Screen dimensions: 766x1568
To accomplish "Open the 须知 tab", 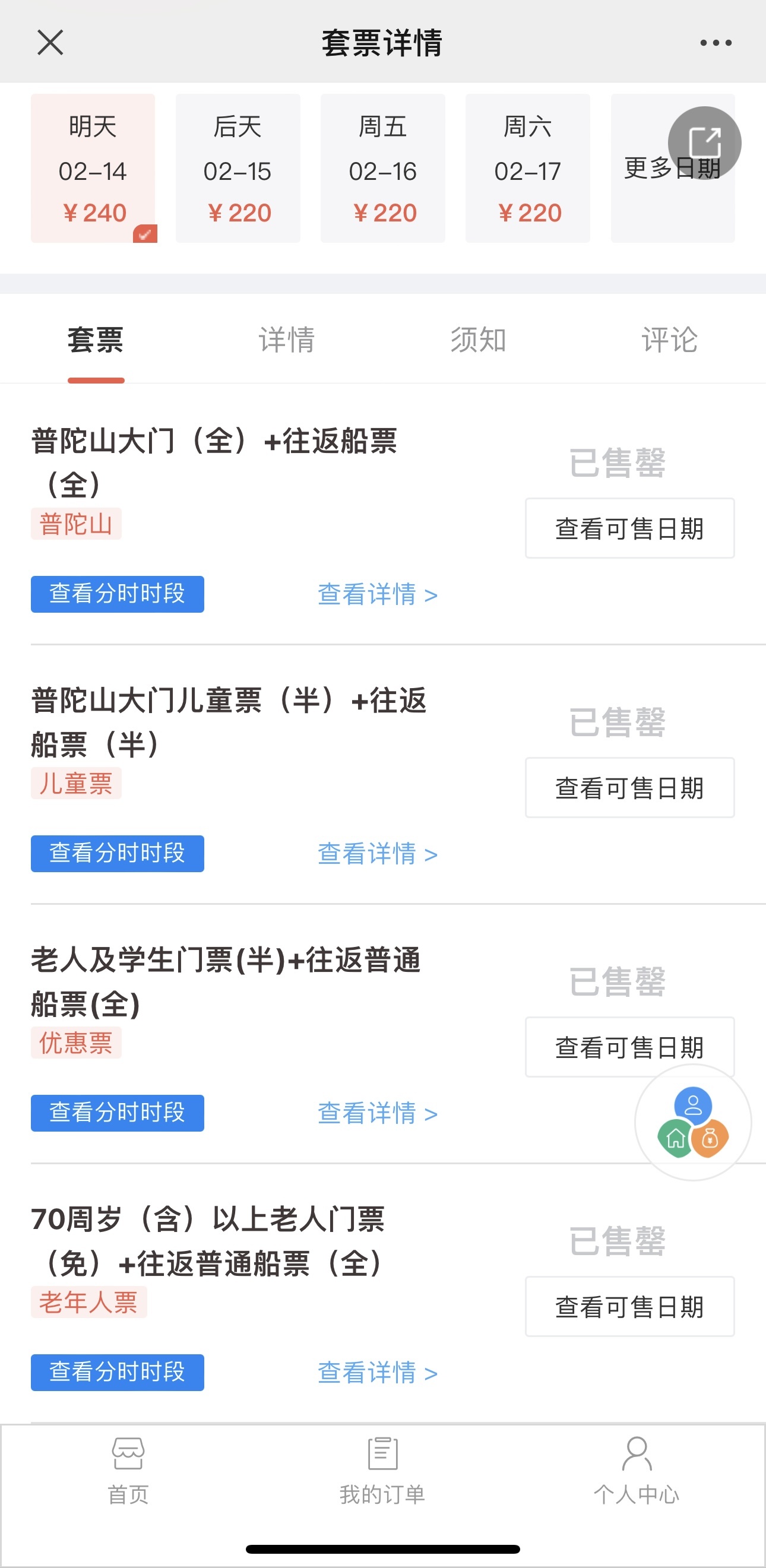I will (478, 340).
